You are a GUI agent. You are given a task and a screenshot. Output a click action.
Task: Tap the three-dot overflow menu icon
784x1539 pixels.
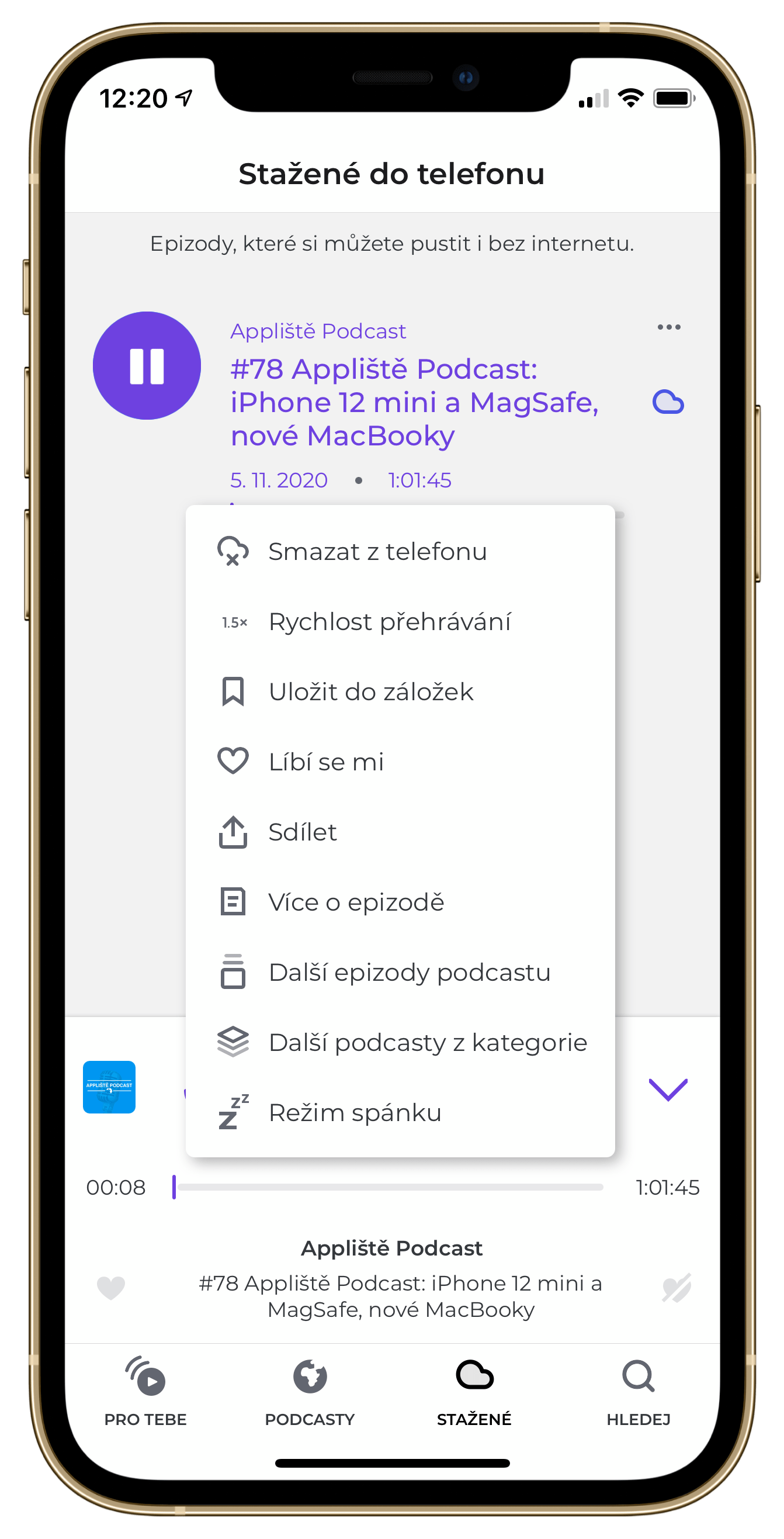click(x=668, y=327)
